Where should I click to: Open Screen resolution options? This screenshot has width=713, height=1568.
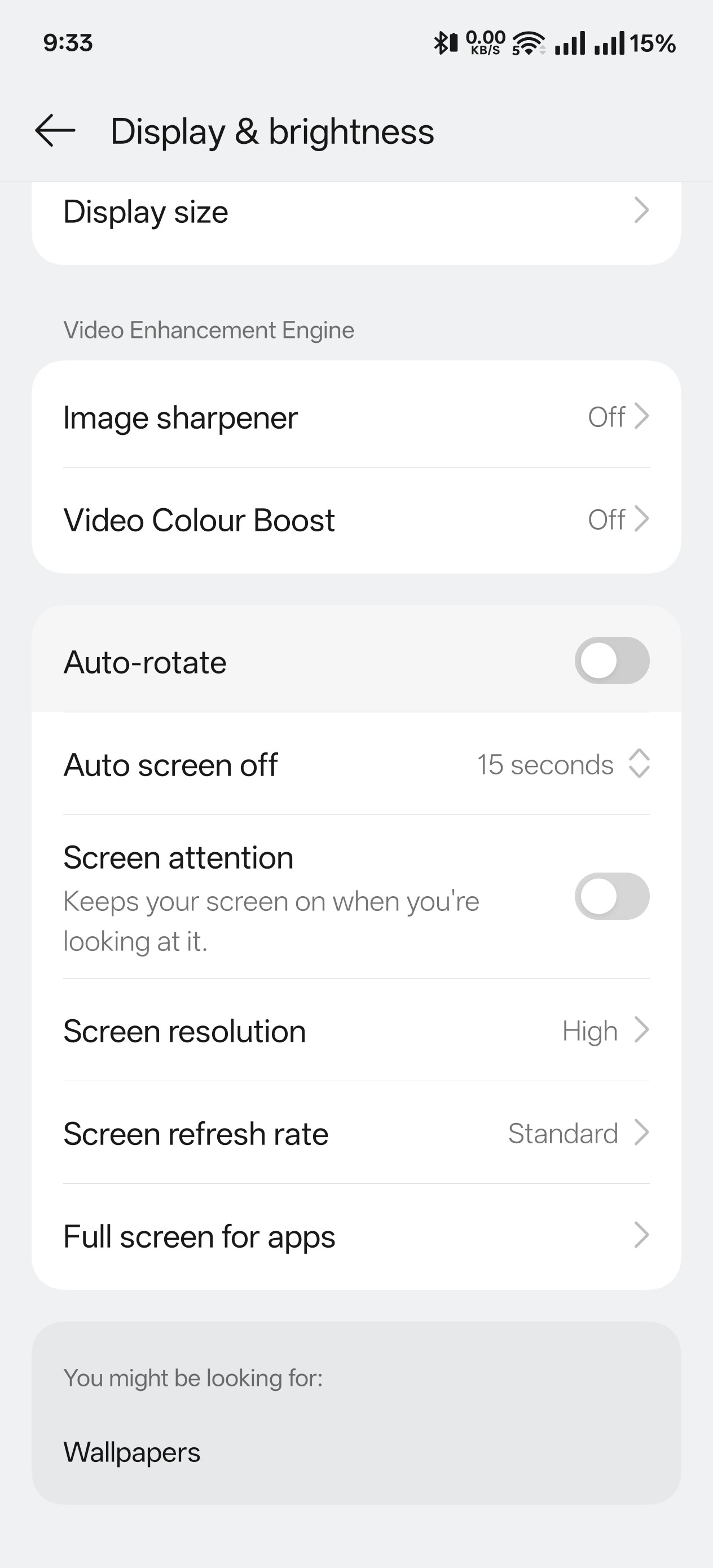pyautogui.click(x=356, y=1031)
